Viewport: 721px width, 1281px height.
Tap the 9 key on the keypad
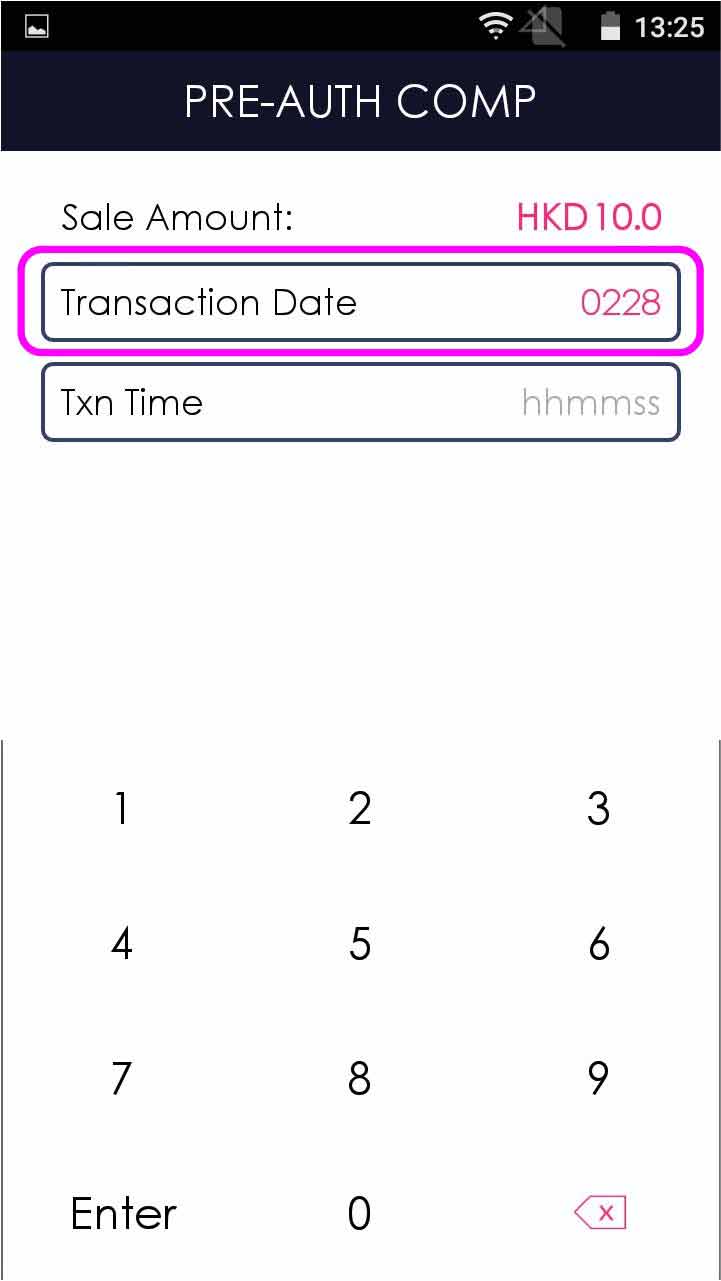(x=598, y=1078)
